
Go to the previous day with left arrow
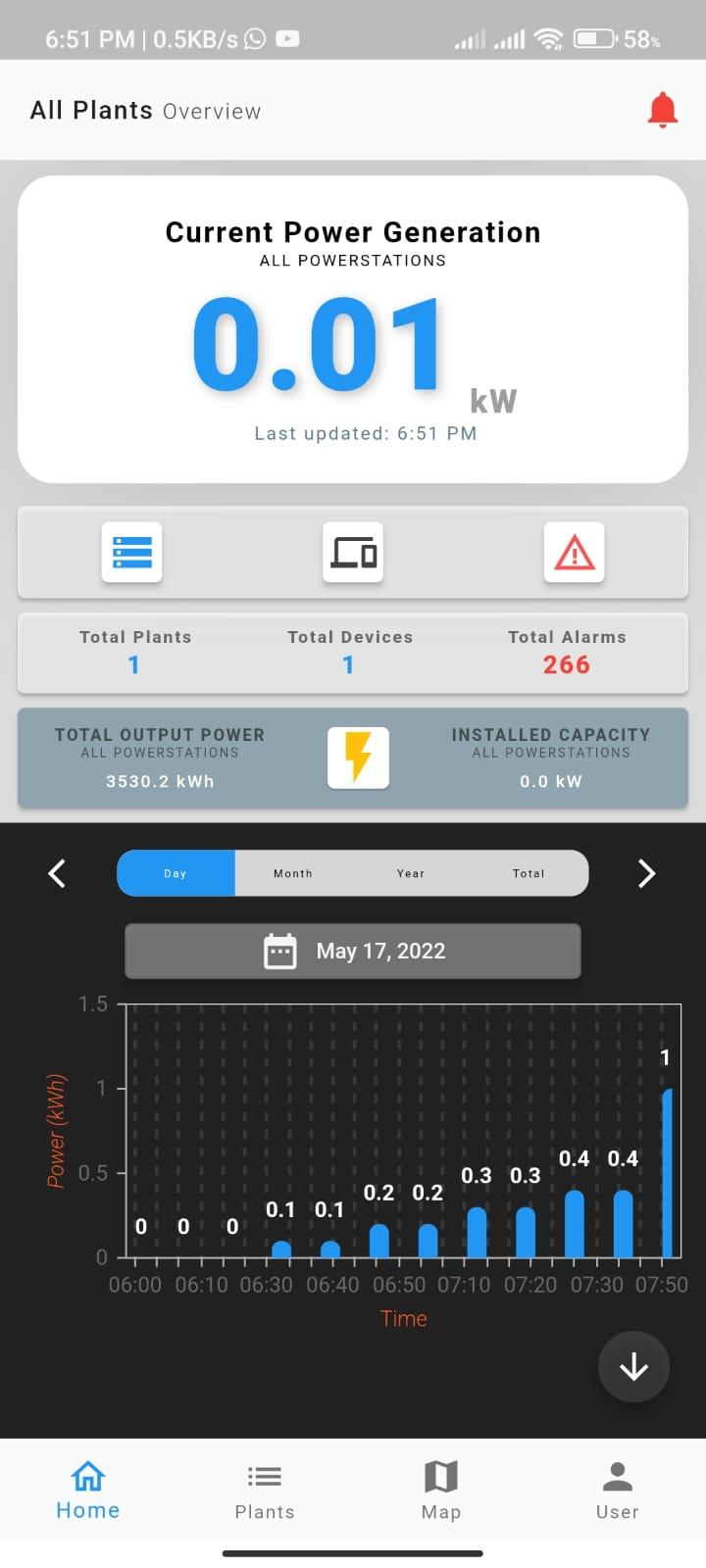pos(57,873)
